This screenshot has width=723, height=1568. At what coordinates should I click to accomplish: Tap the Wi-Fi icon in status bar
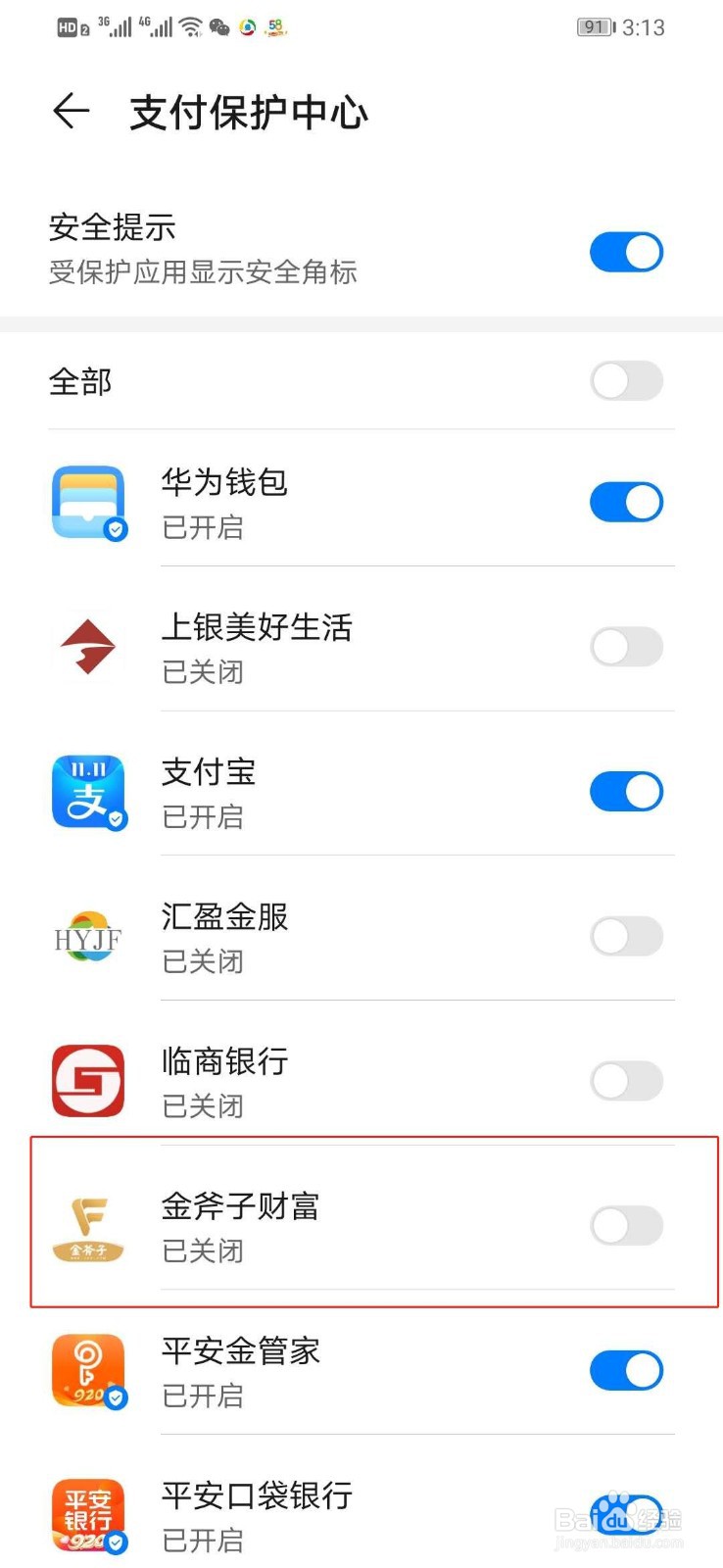pos(192,25)
